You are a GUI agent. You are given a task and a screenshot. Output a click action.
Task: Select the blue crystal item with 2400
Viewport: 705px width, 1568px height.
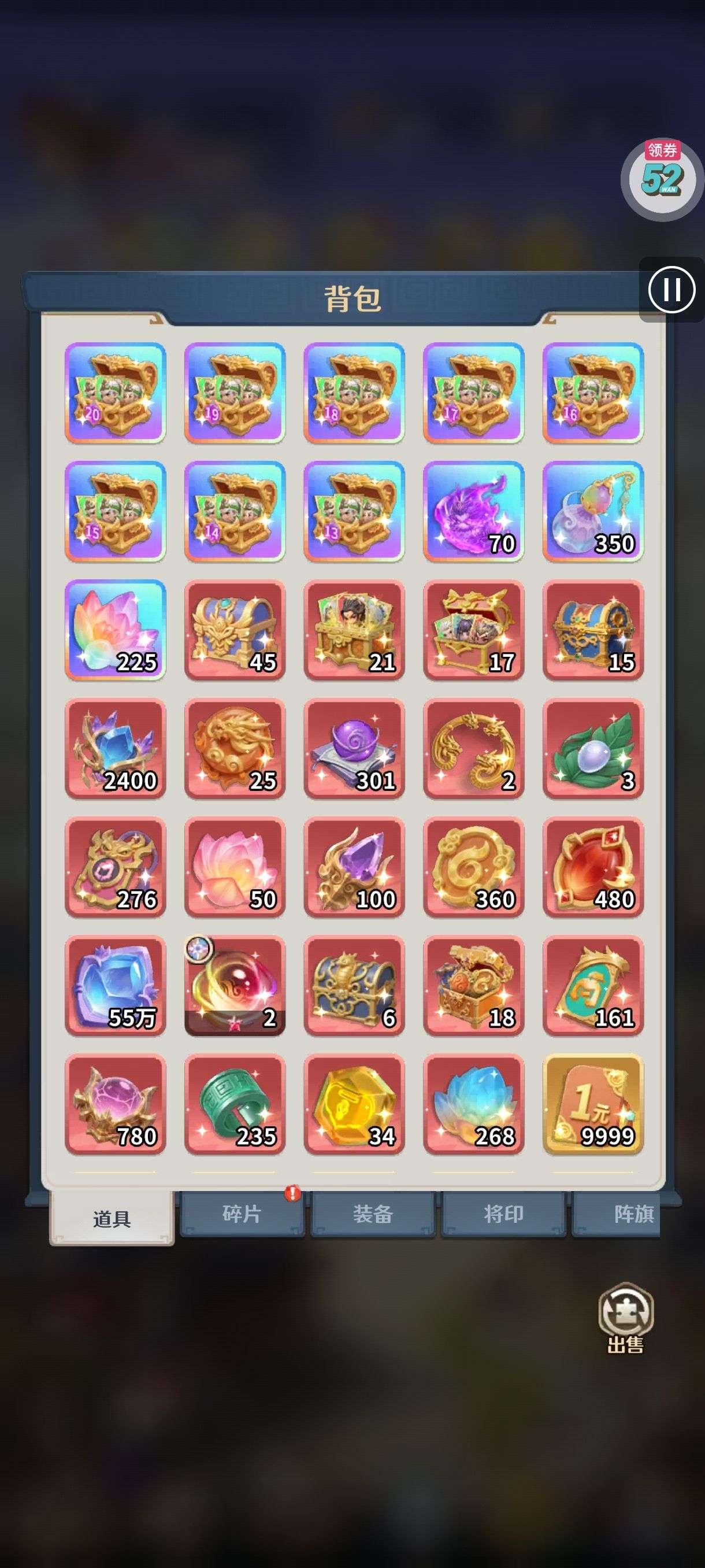click(x=116, y=749)
